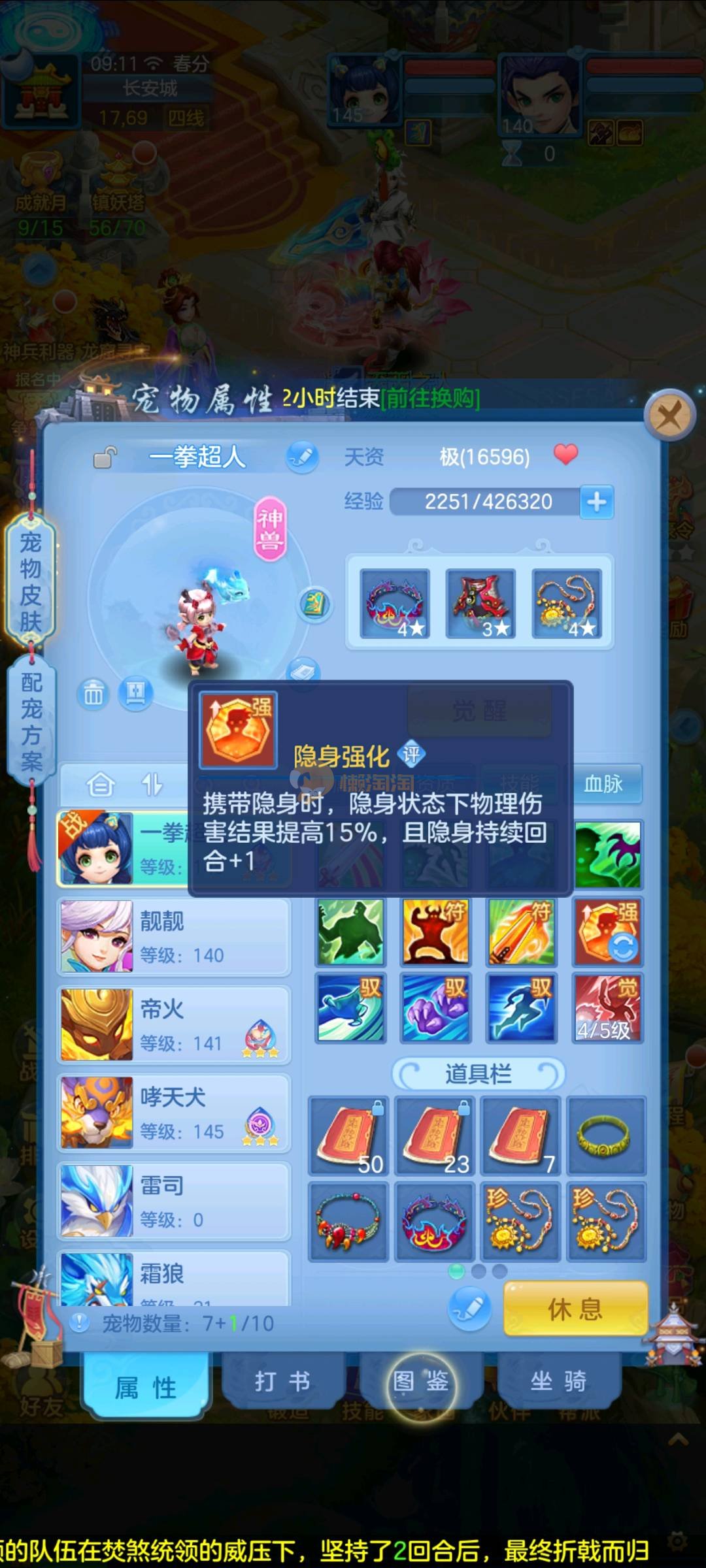This screenshot has width=706, height=1568.
Task: Open the 图鉴 tab
Action: tap(420, 1380)
